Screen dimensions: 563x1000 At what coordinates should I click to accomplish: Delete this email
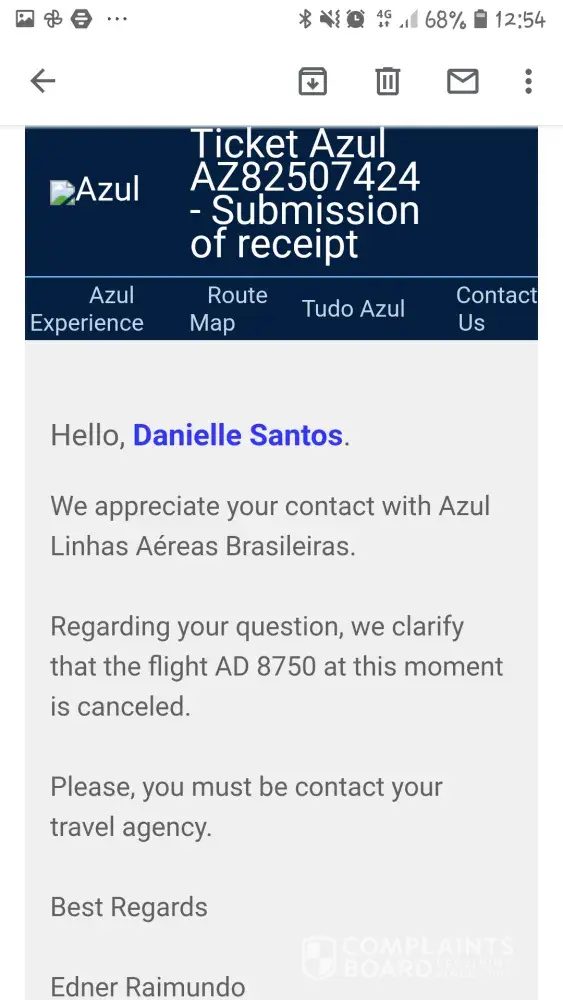click(388, 81)
